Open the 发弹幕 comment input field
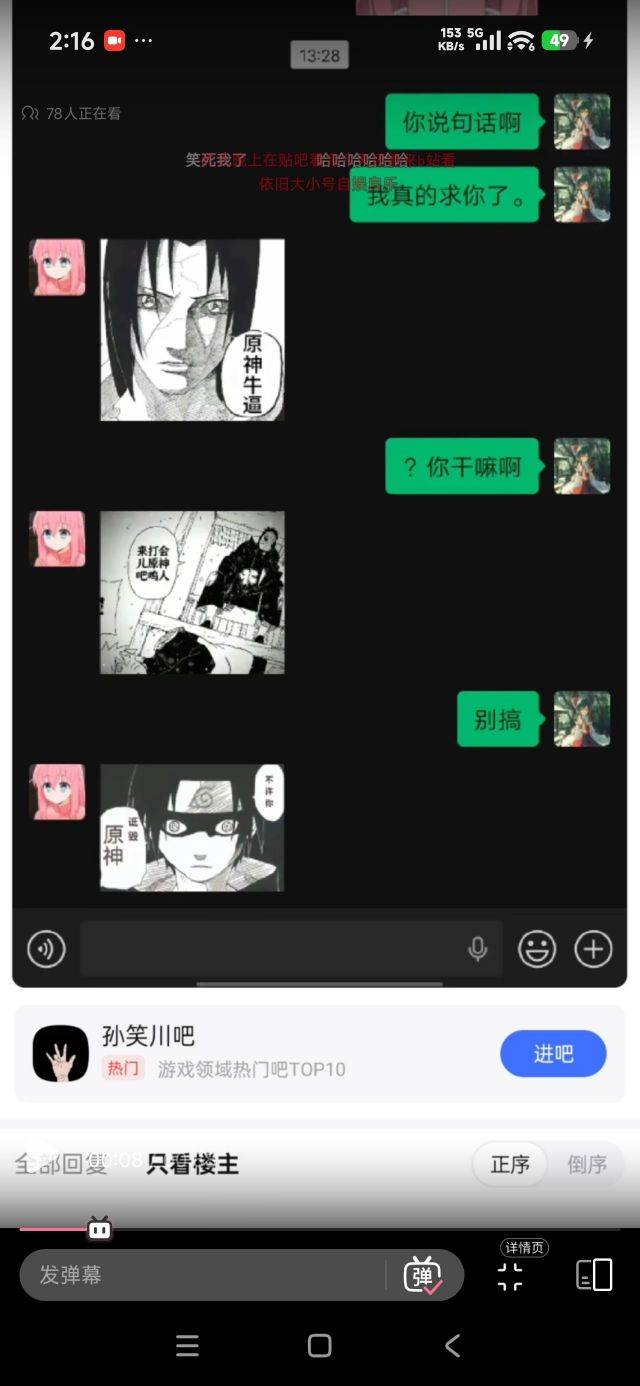The width and height of the screenshot is (640, 1386). (200, 1275)
